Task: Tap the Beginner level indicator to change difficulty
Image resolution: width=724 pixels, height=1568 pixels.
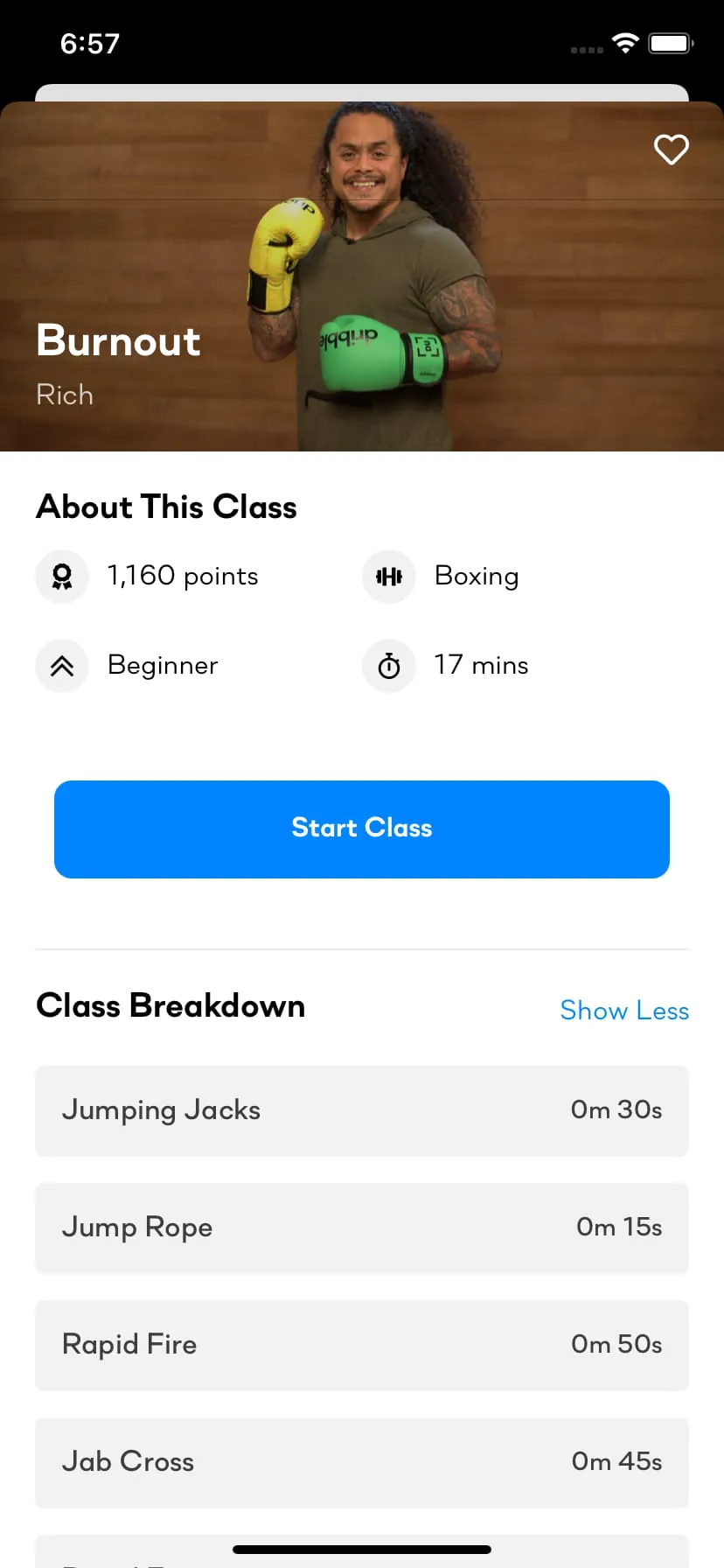Action: pos(162,666)
